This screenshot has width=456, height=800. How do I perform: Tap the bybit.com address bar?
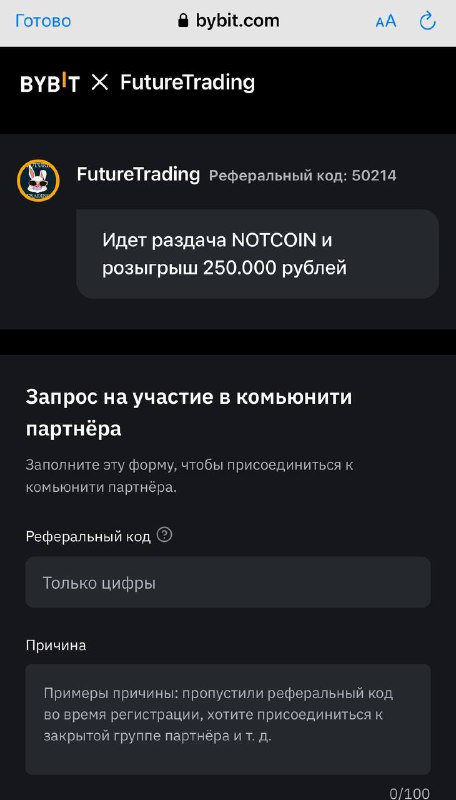(228, 21)
